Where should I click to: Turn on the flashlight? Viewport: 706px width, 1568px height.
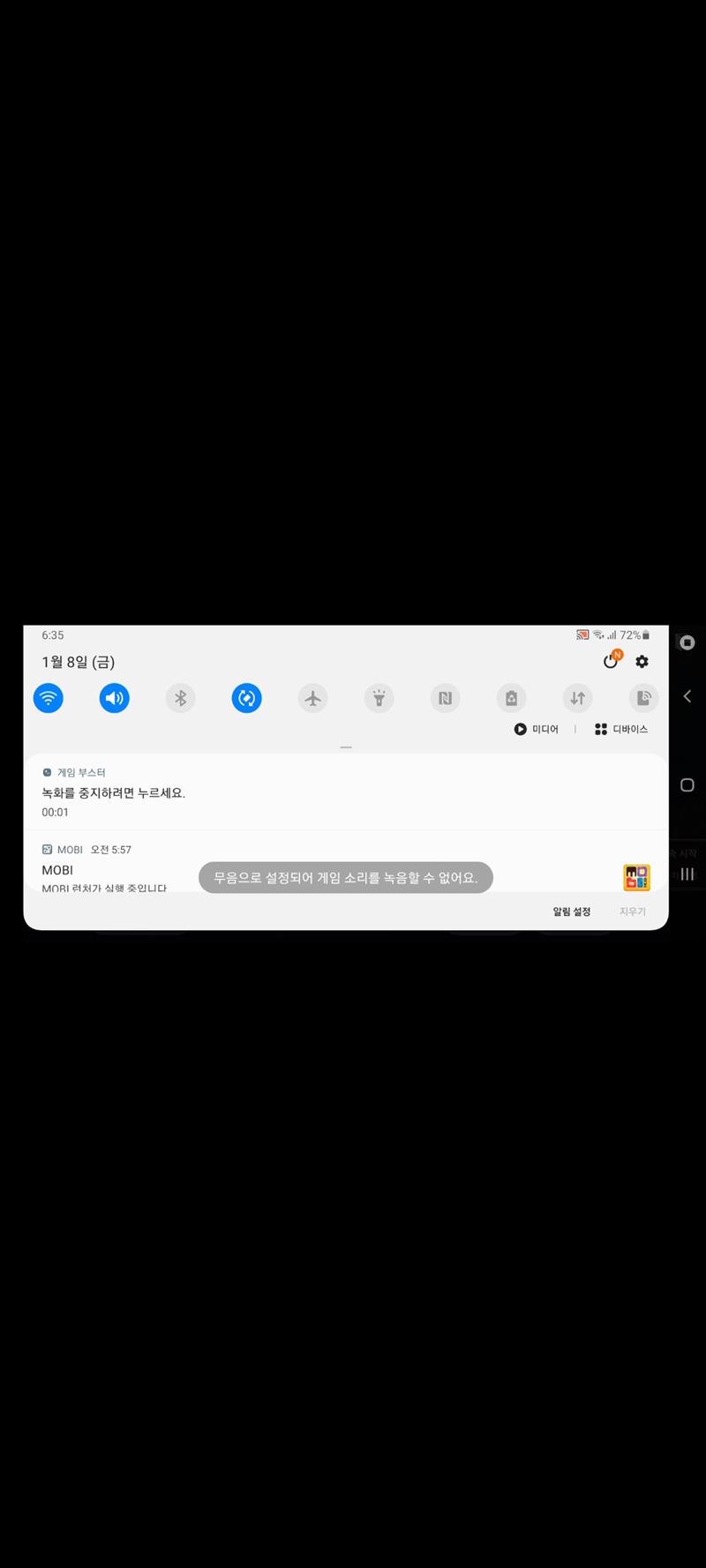point(379,698)
